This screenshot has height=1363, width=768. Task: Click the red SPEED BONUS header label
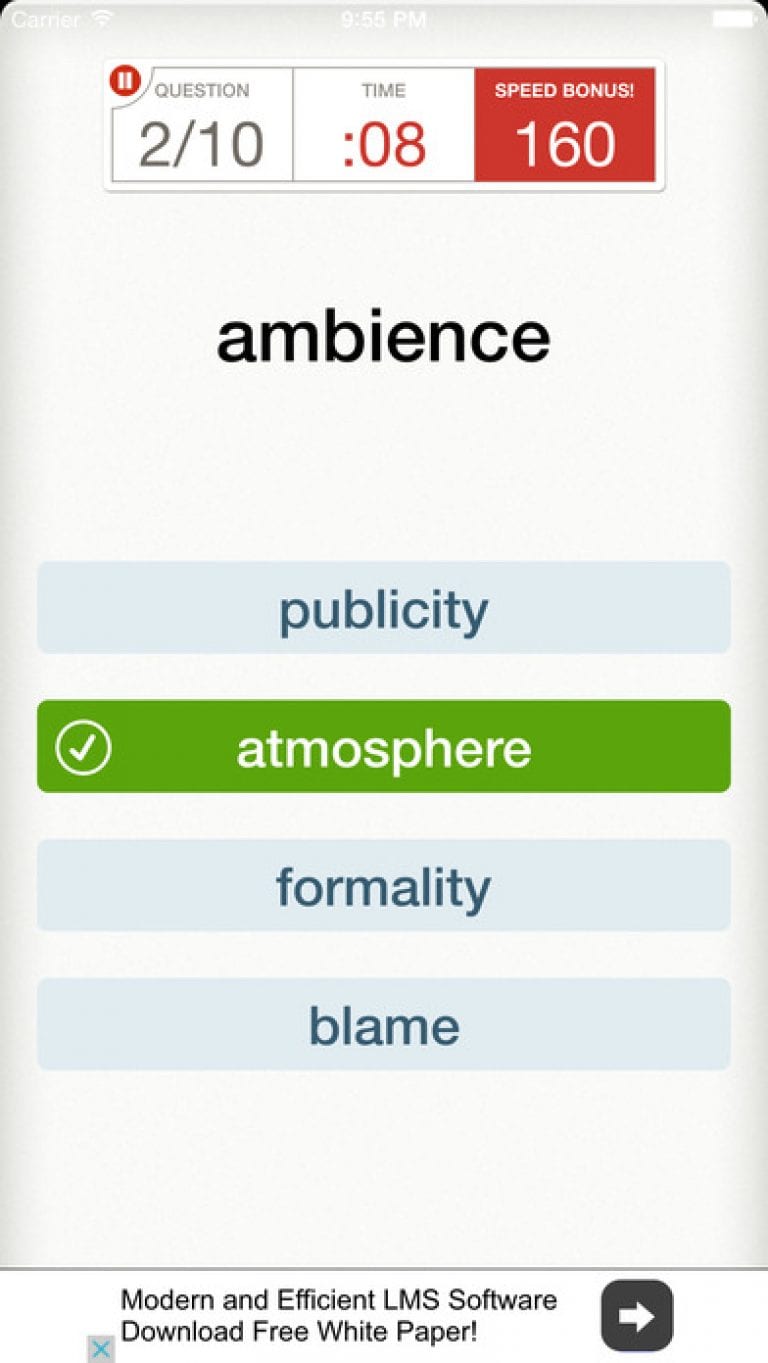tap(566, 89)
